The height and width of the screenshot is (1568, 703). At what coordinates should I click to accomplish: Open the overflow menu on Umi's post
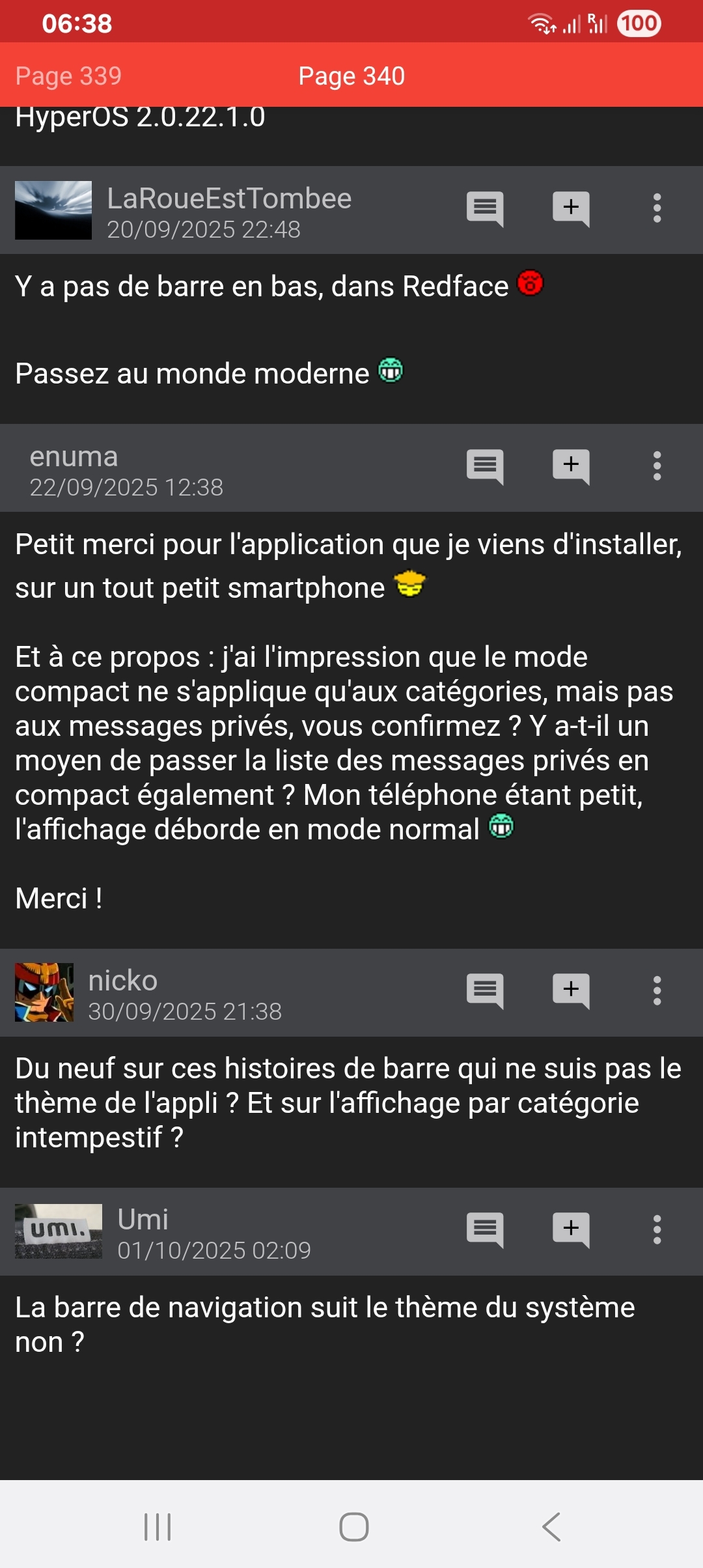click(657, 1229)
